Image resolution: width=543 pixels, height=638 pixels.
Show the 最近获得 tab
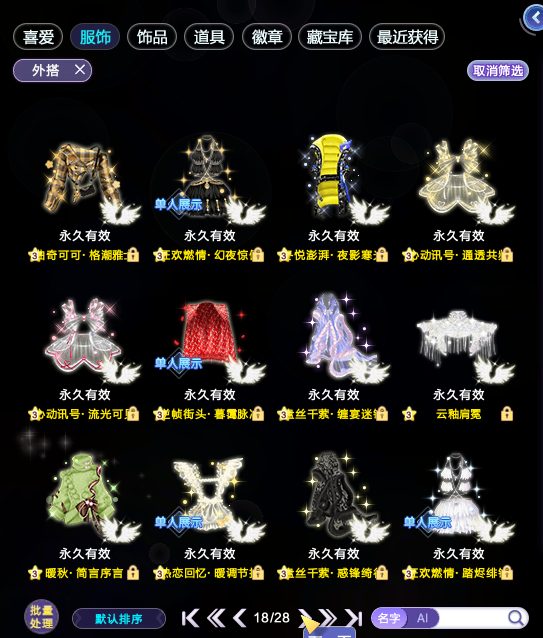[407, 37]
